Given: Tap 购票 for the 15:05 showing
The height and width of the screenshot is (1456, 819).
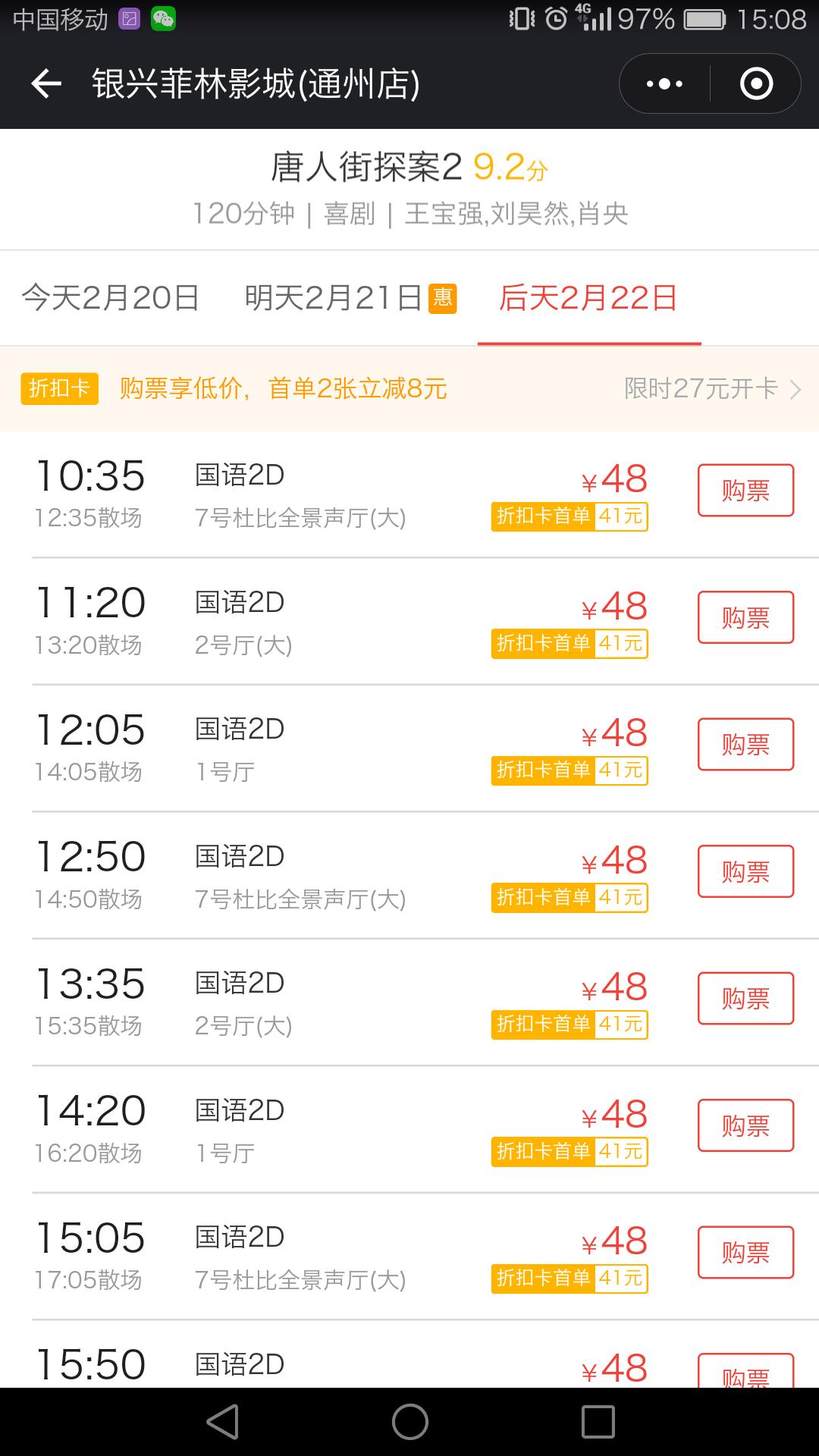Looking at the screenshot, I should [x=745, y=1254].
